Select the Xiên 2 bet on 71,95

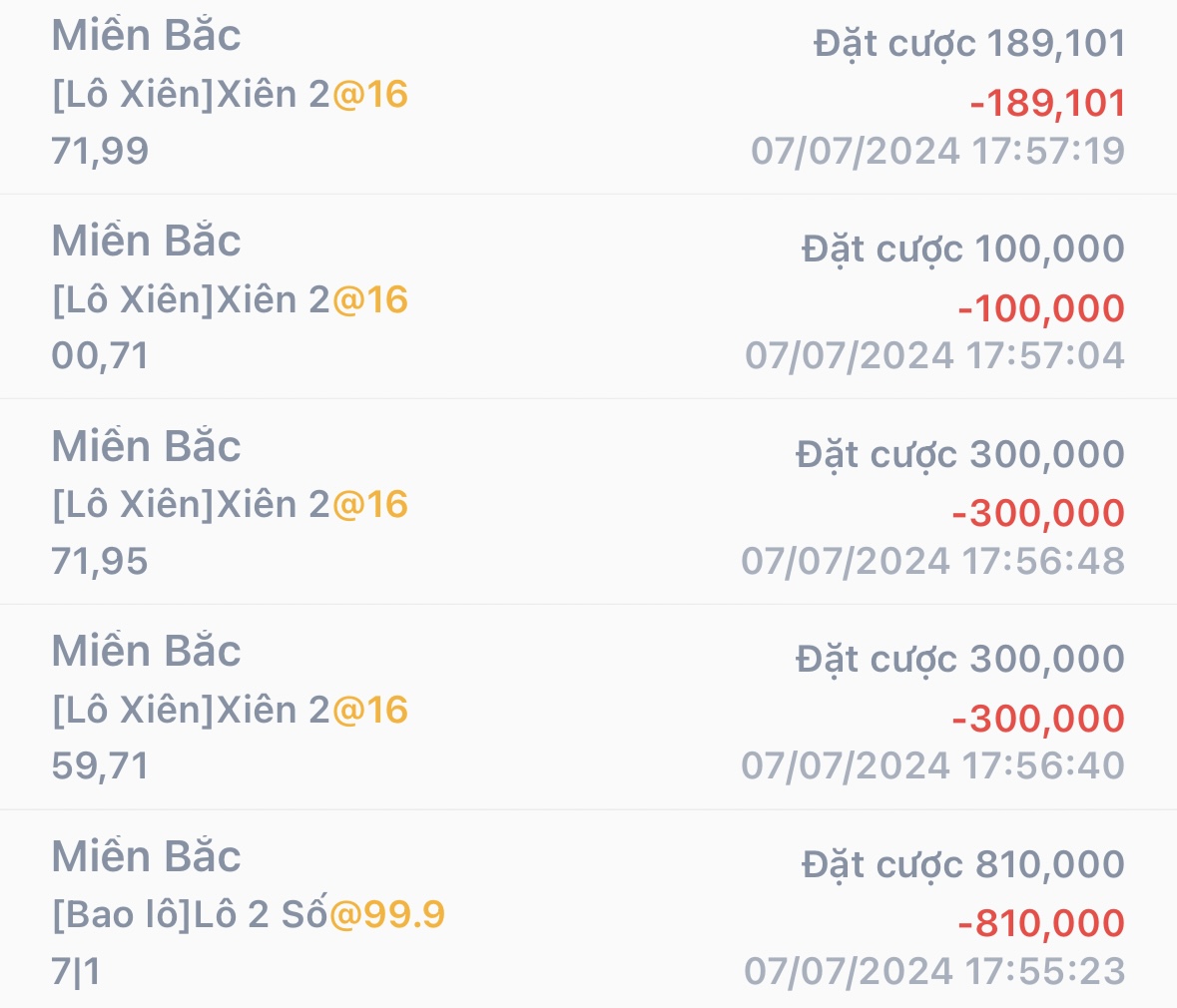point(588,503)
